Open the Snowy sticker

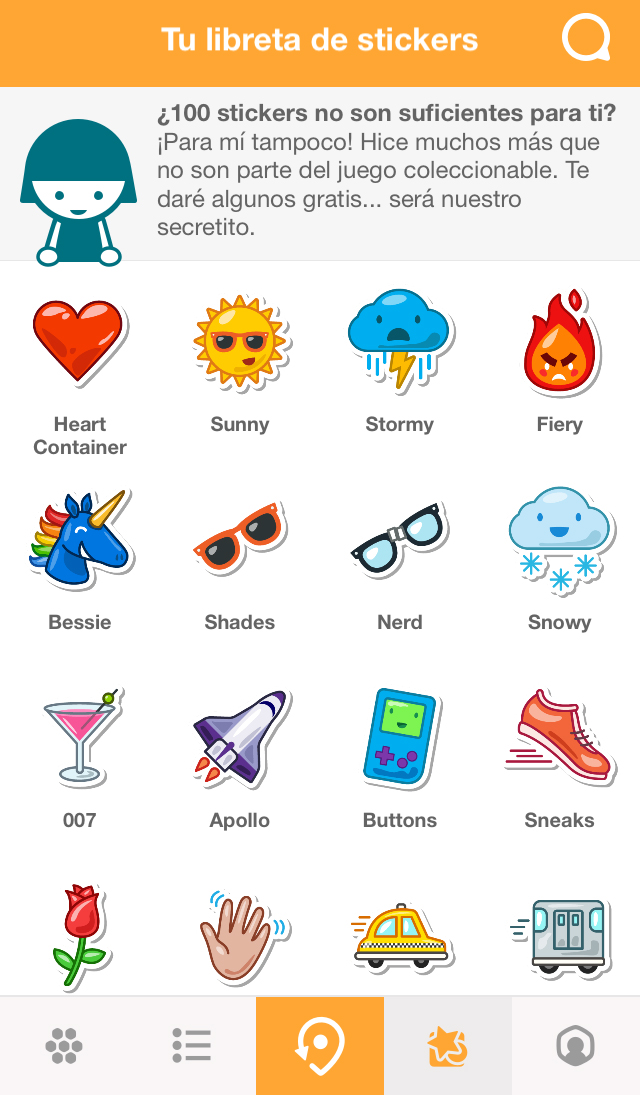(559, 539)
